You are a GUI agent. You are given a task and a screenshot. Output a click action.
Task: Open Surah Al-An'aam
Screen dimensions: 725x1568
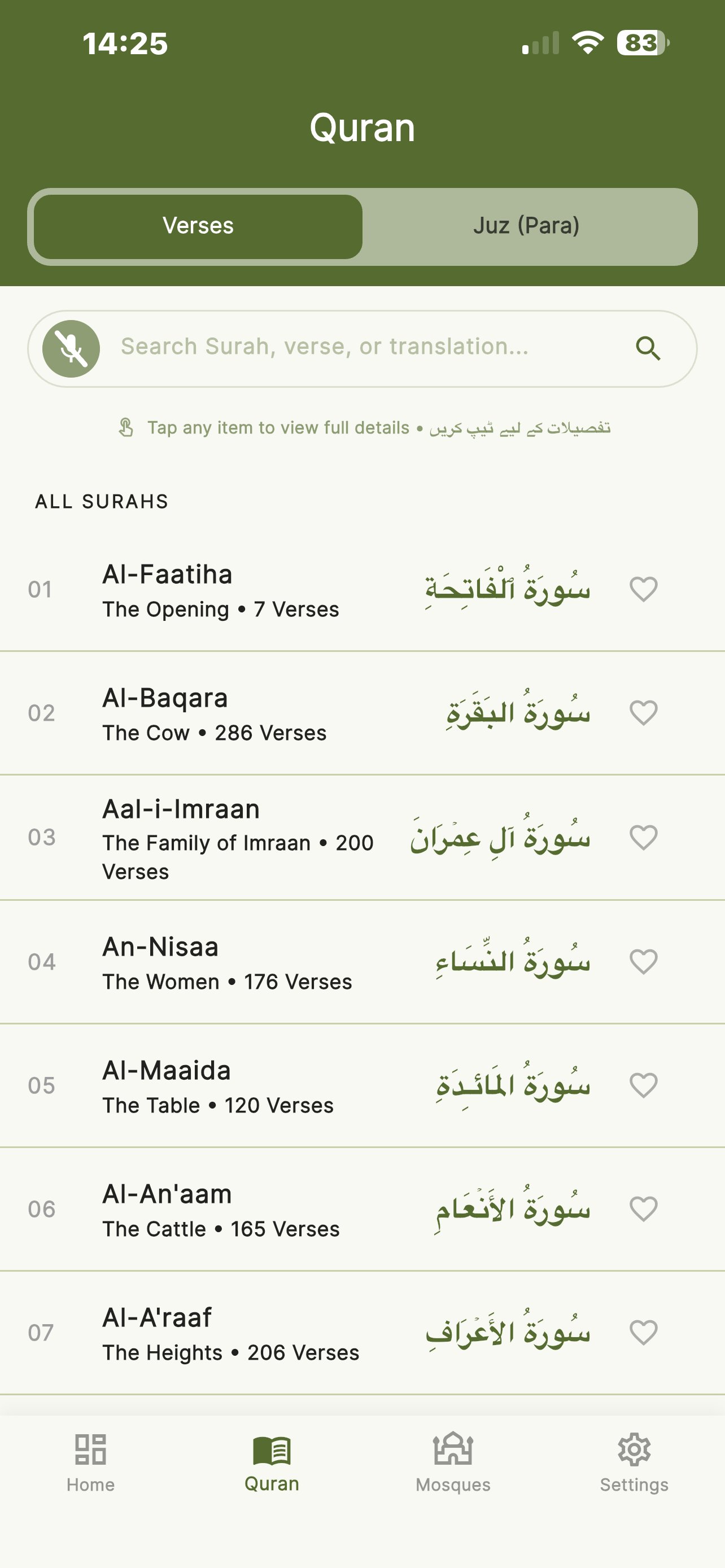362,1209
